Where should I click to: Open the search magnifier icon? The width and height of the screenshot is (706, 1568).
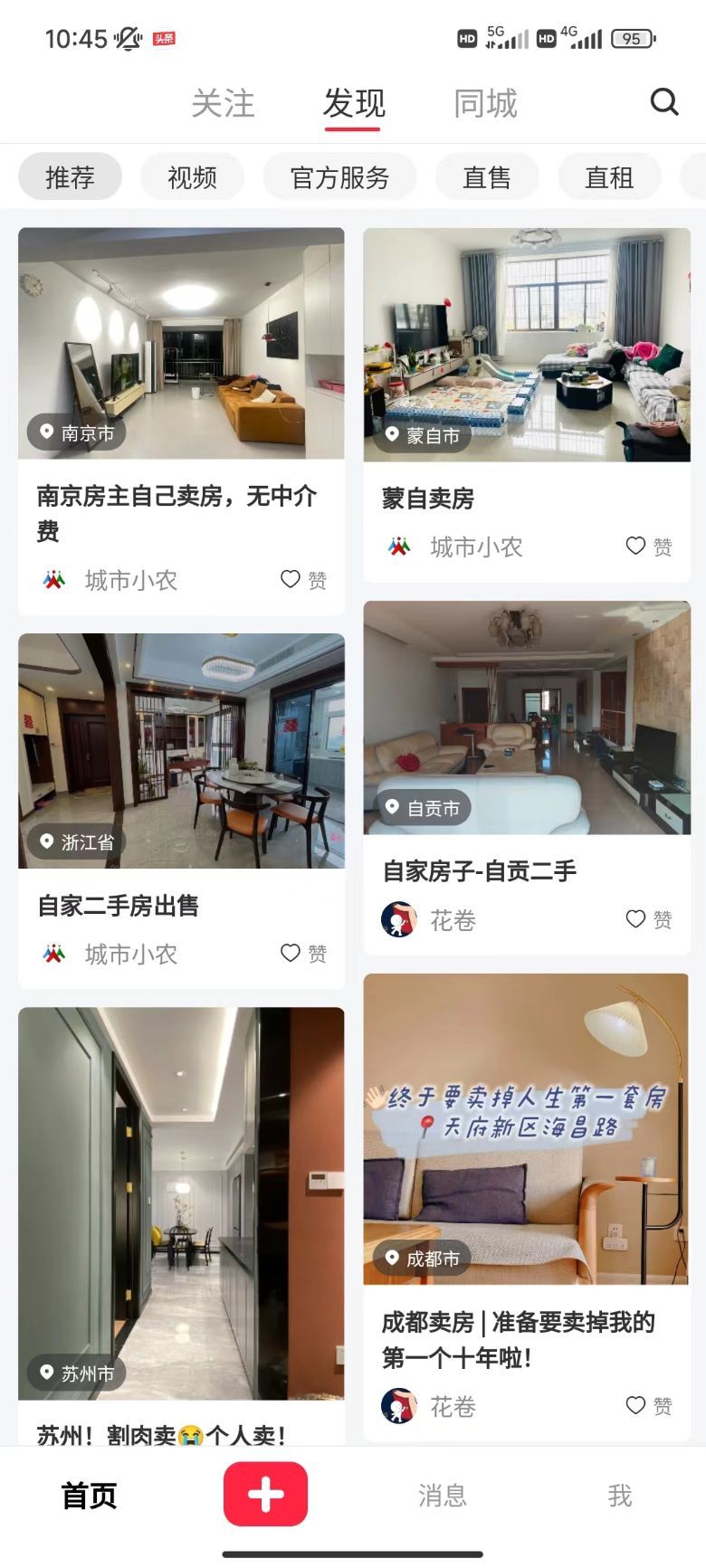pyautogui.click(x=664, y=102)
